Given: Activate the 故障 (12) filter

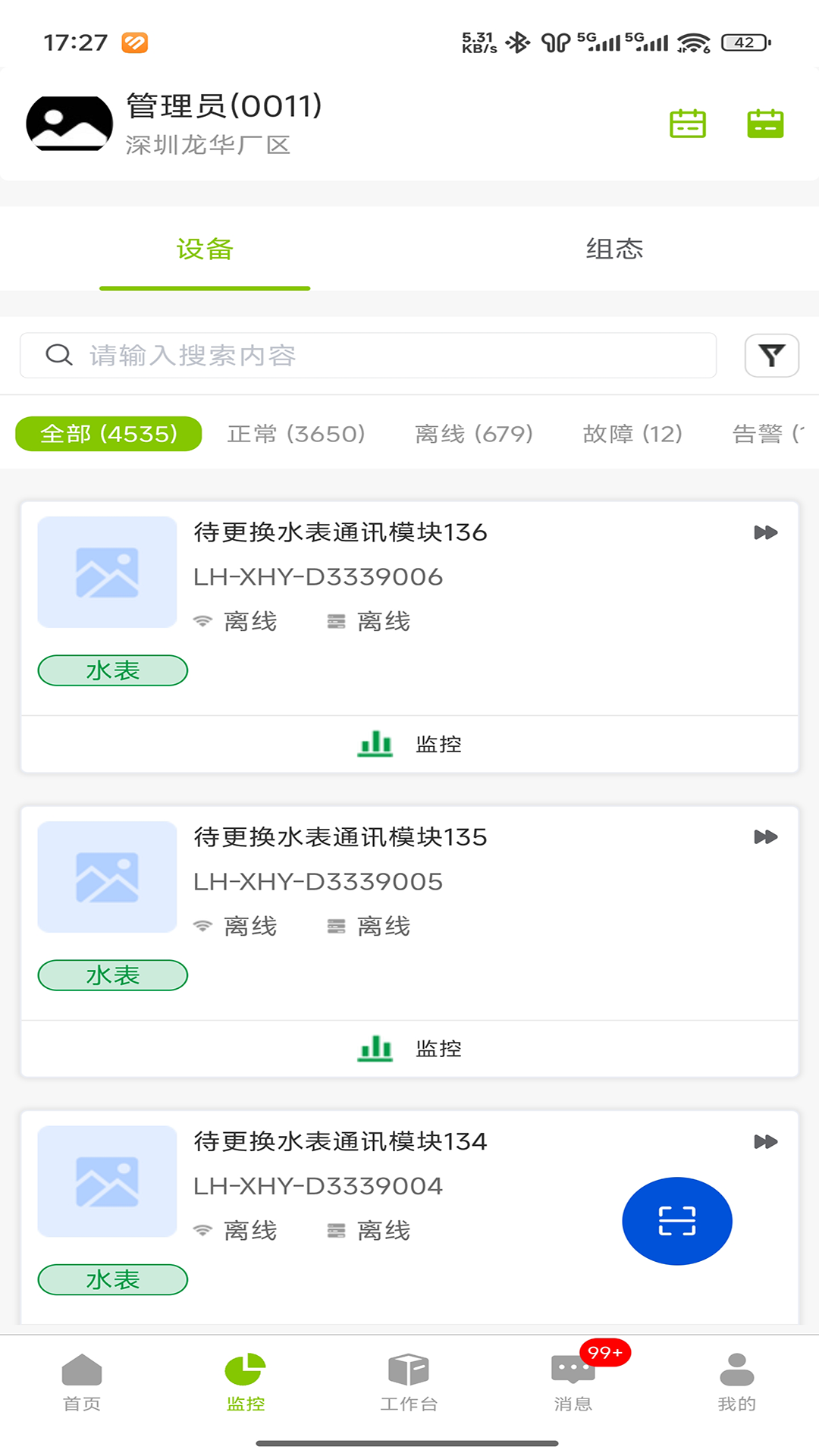Looking at the screenshot, I should [634, 434].
